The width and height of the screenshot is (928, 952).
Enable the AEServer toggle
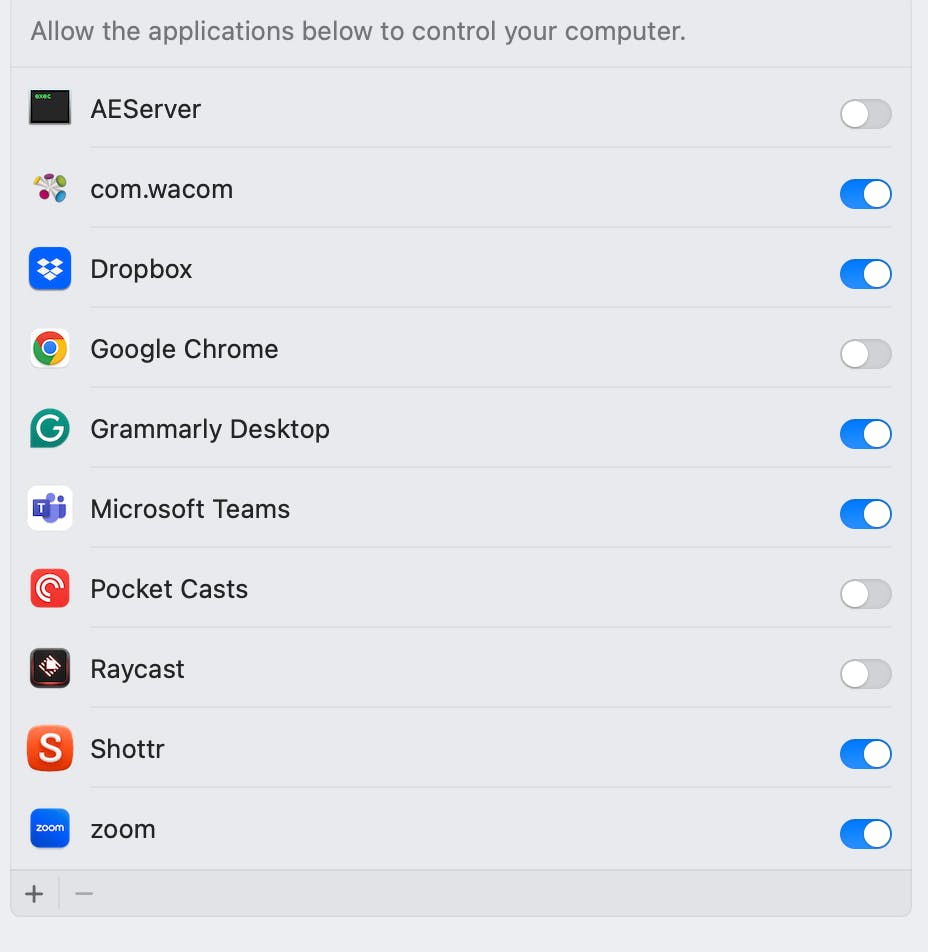pyautogui.click(x=865, y=114)
